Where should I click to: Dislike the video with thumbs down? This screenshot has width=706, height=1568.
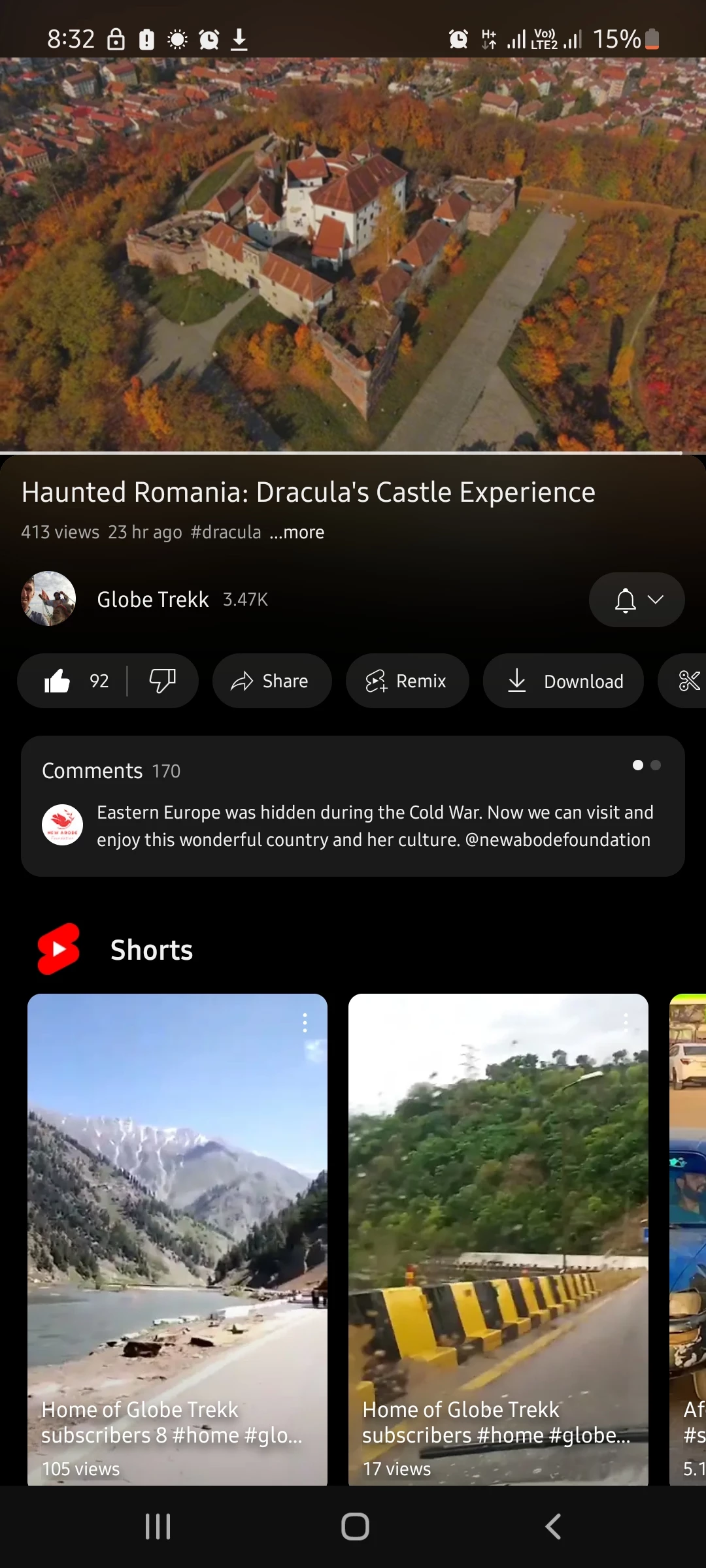coord(162,681)
